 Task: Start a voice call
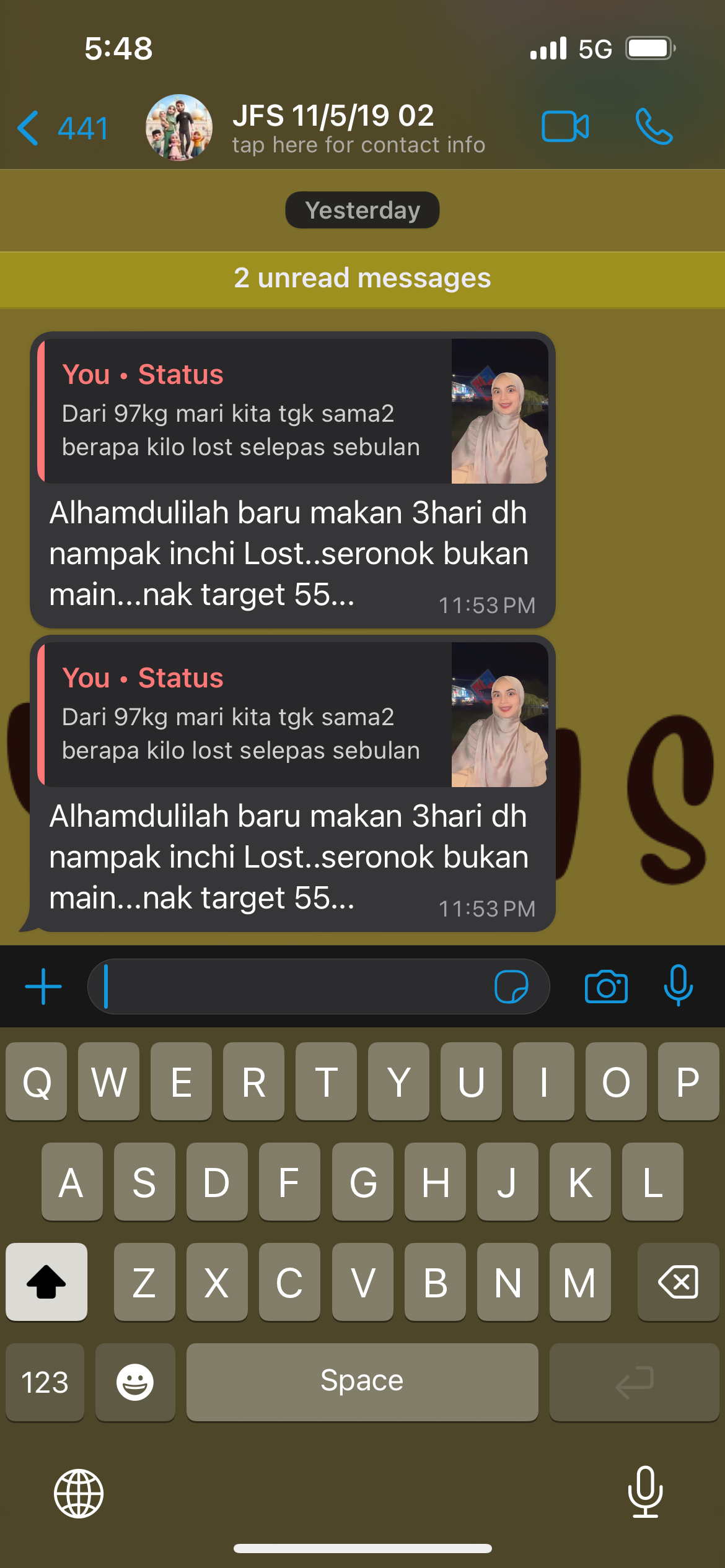[x=654, y=127]
